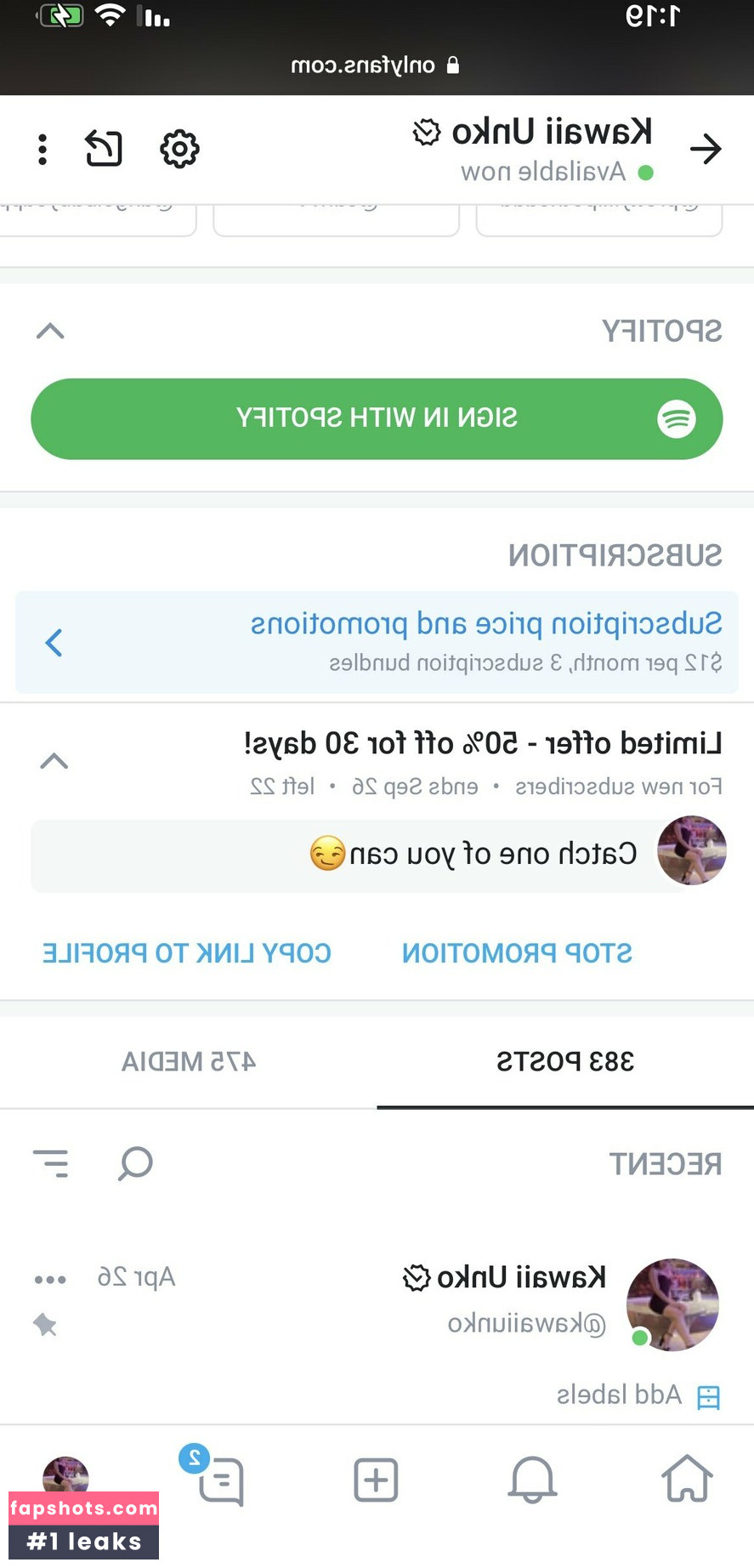The height and width of the screenshot is (1568, 754).
Task: Collapse the Spotify section
Action: click(51, 331)
